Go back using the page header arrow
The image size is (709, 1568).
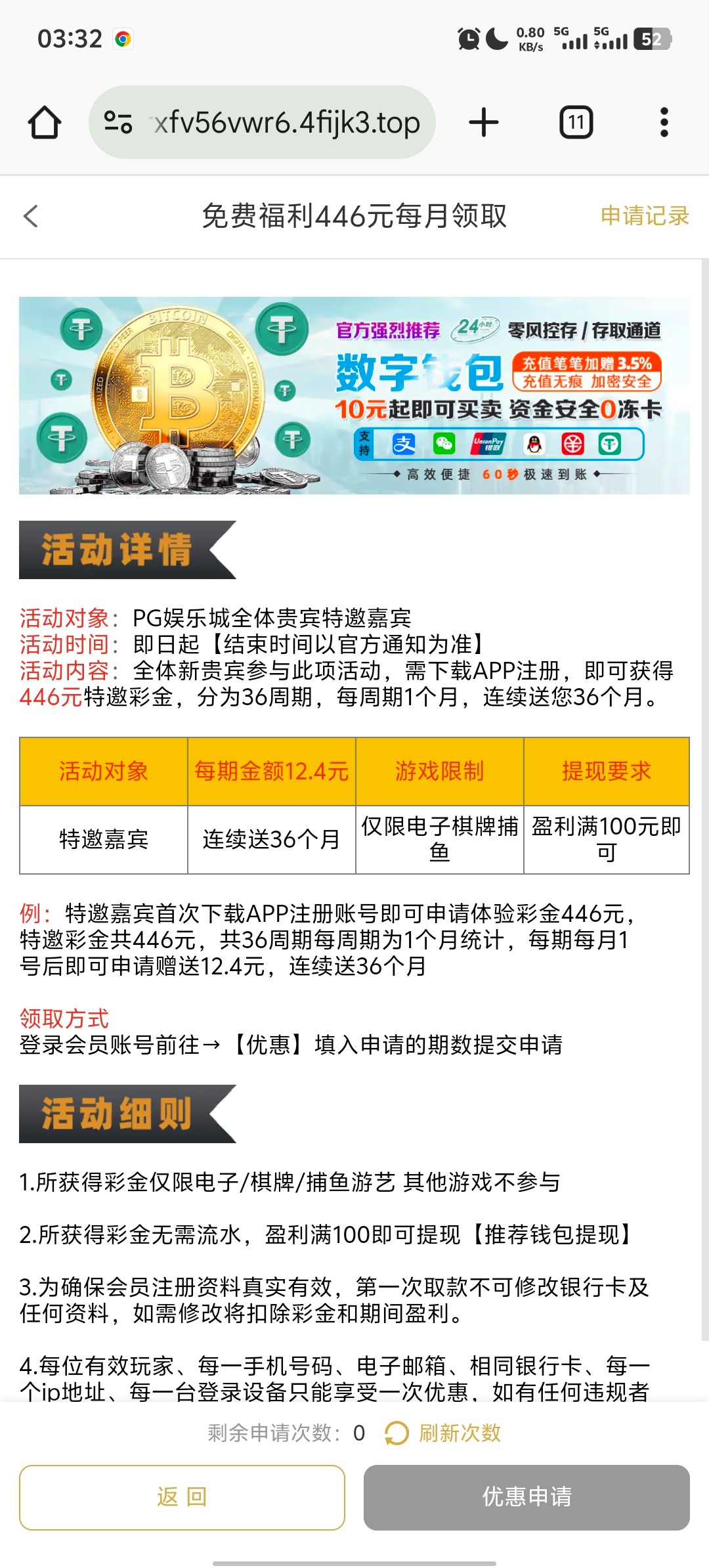31,216
